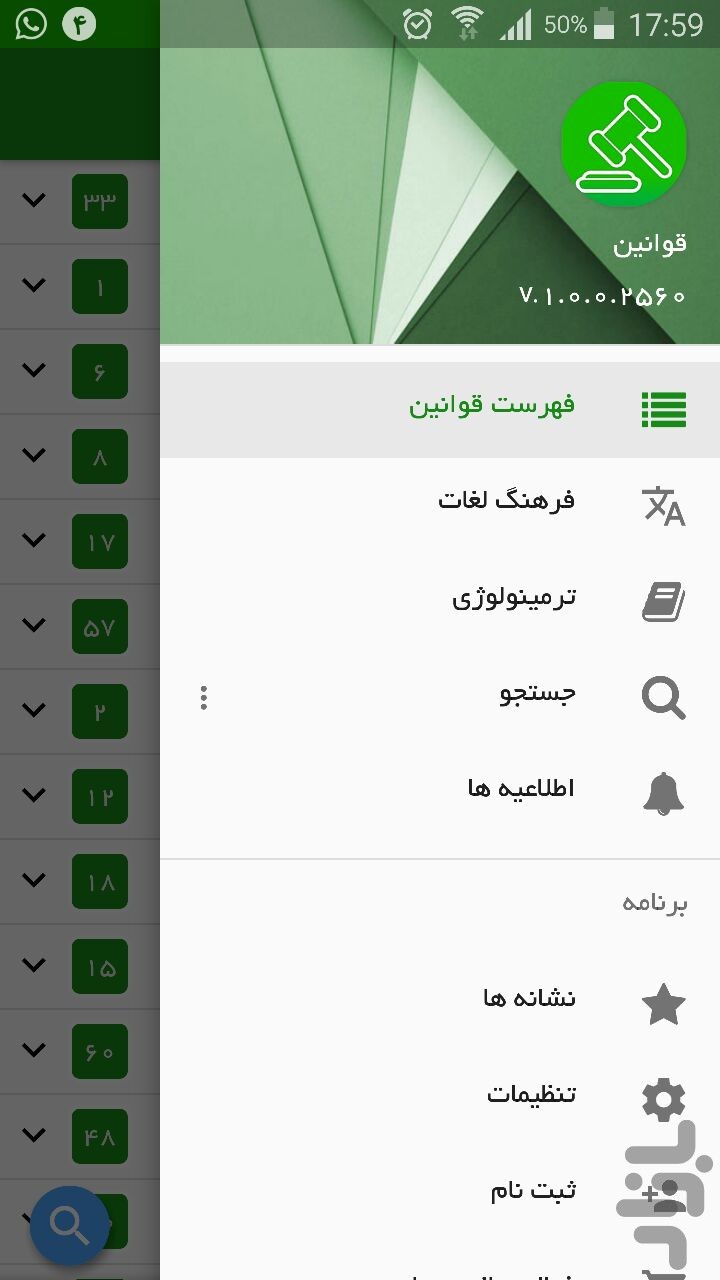Image resolution: width=720 pixels, height=1280 pixels.
Task: Expand the row numbered ۳۳
Action: coord(34,200)
